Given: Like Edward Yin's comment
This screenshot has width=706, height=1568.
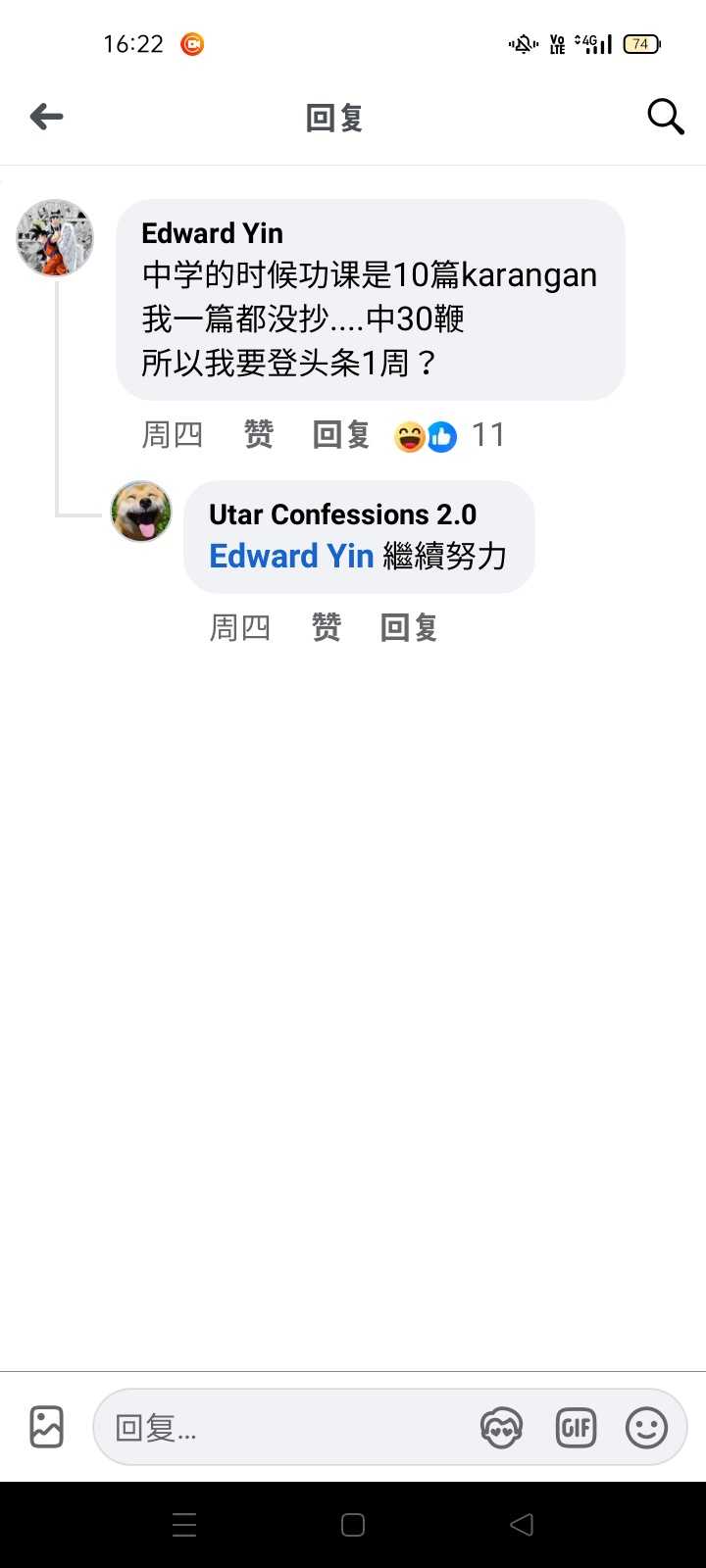Looking at the screenshot, I should click(x=259, y=434).
